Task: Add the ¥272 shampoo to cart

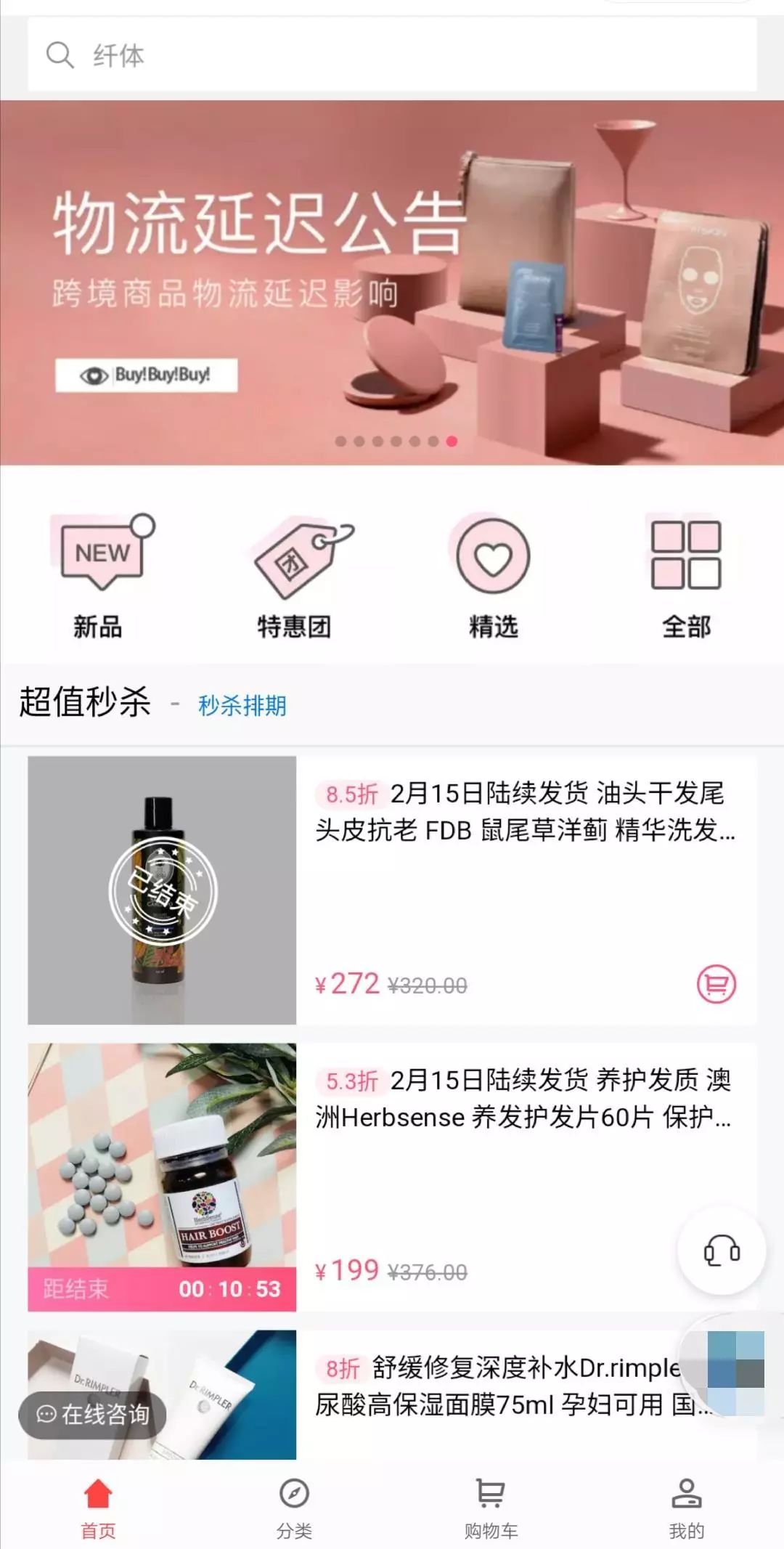Action: coord(716,984)
